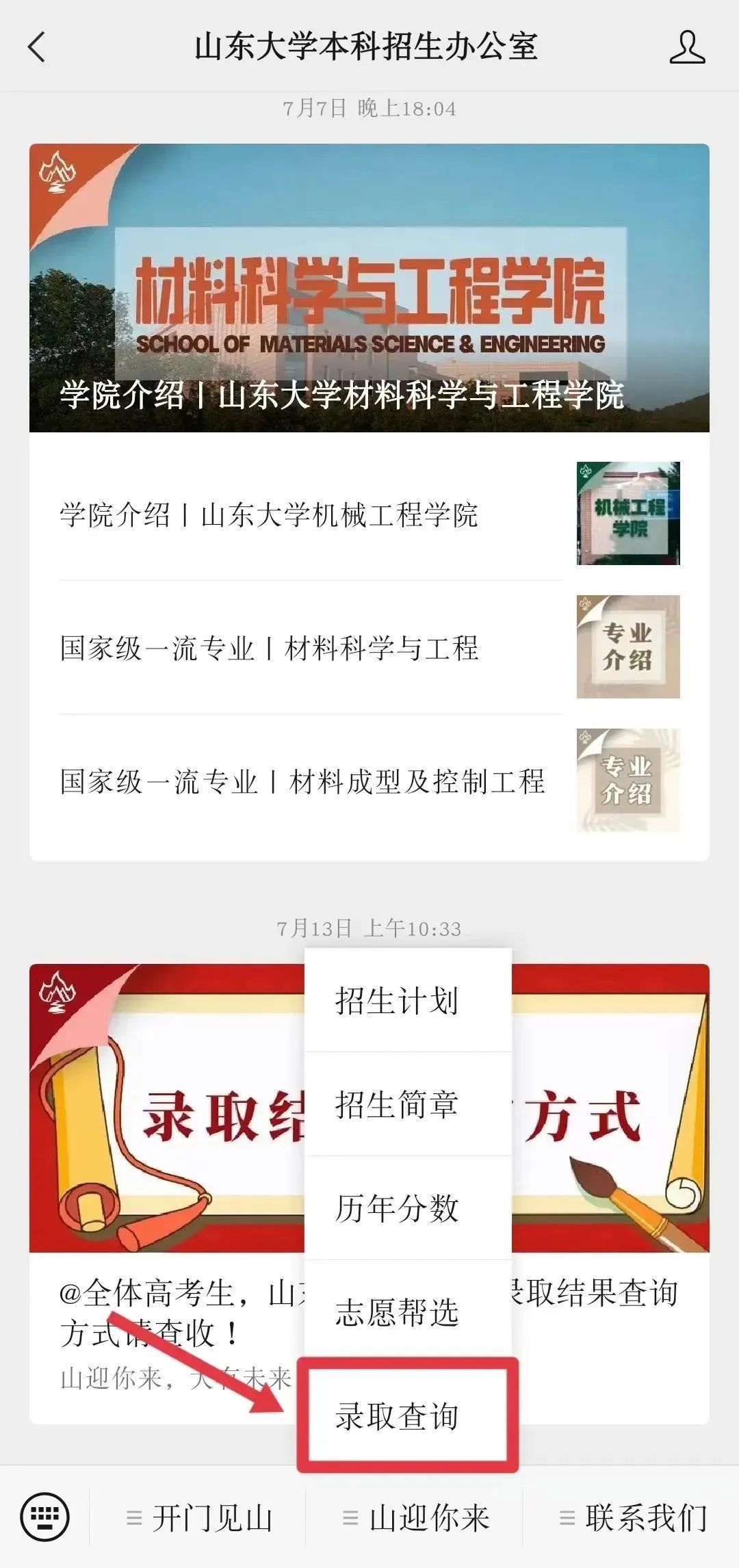739x1568 pixels.
Task: Open the account profile icon
Action: coord(686,47)
